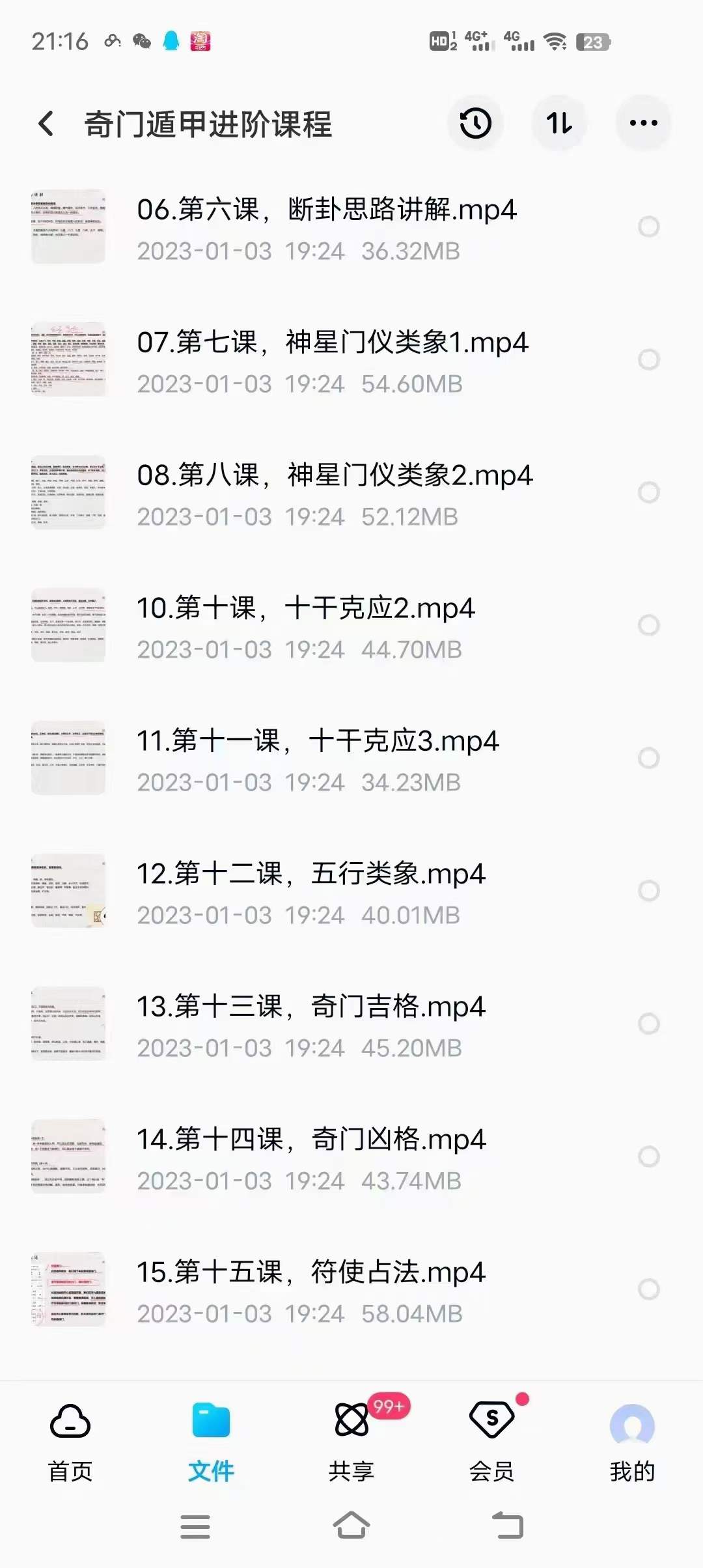Open folder title 奇门遁甲进阶课程
The height and width of the screenshot is (1568, 703).
point(212,125)
